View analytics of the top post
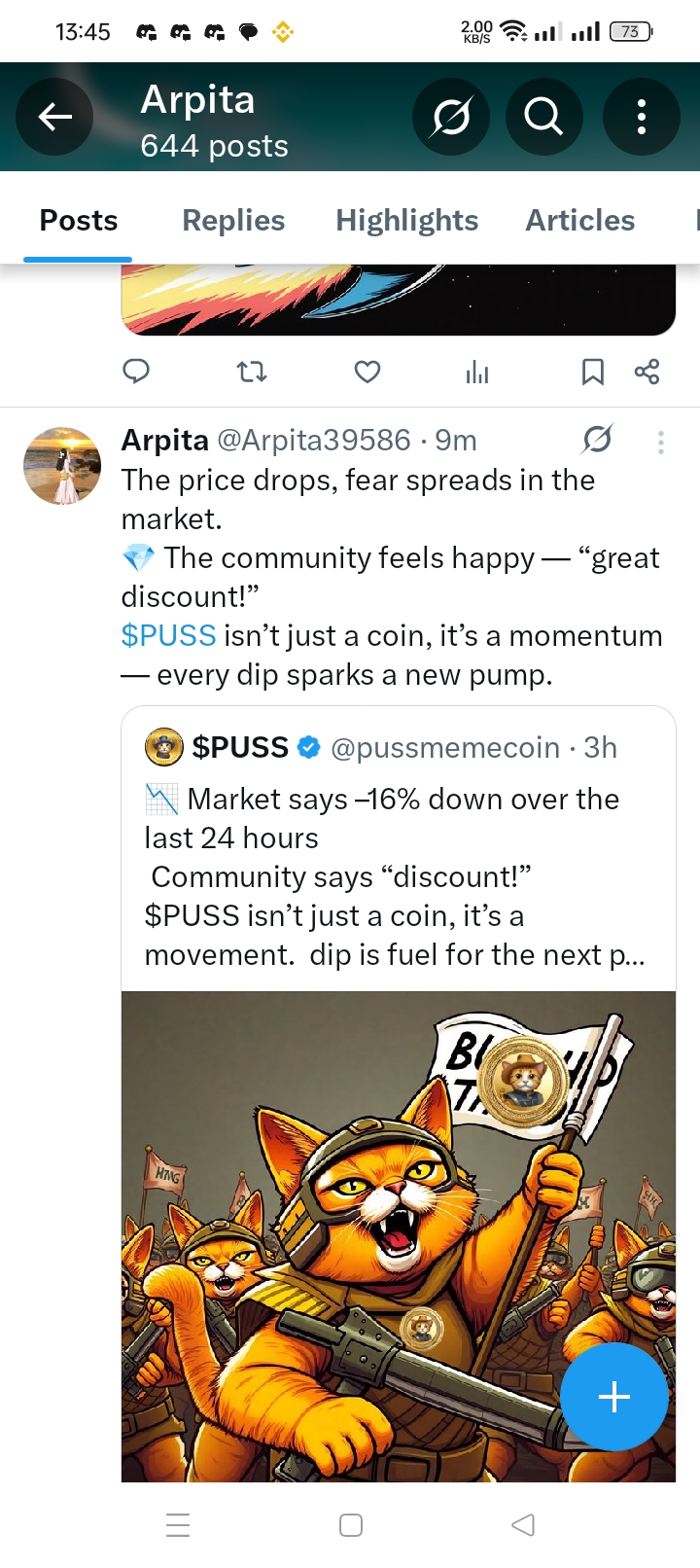700x1568 pixels. click(476, 372)
